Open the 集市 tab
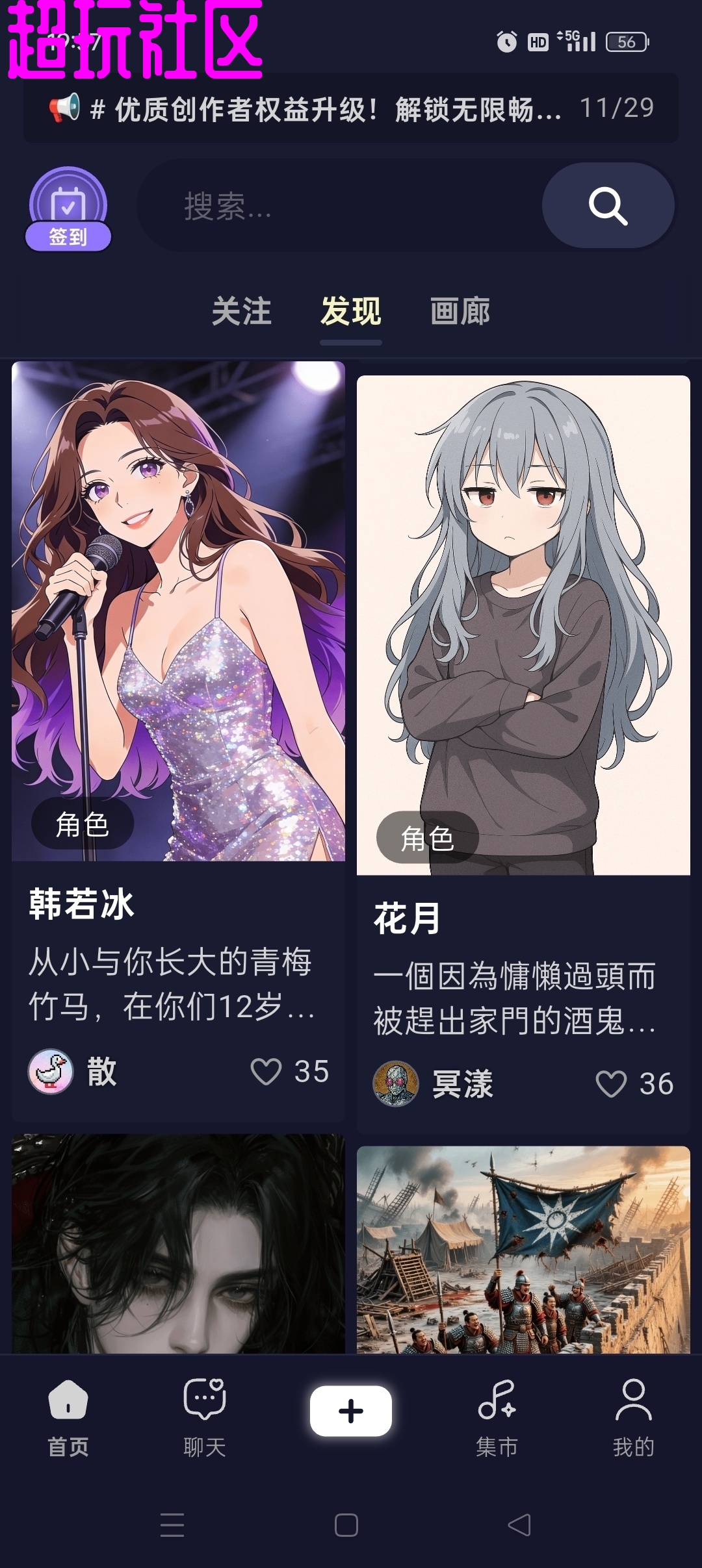 [497, 1418]
